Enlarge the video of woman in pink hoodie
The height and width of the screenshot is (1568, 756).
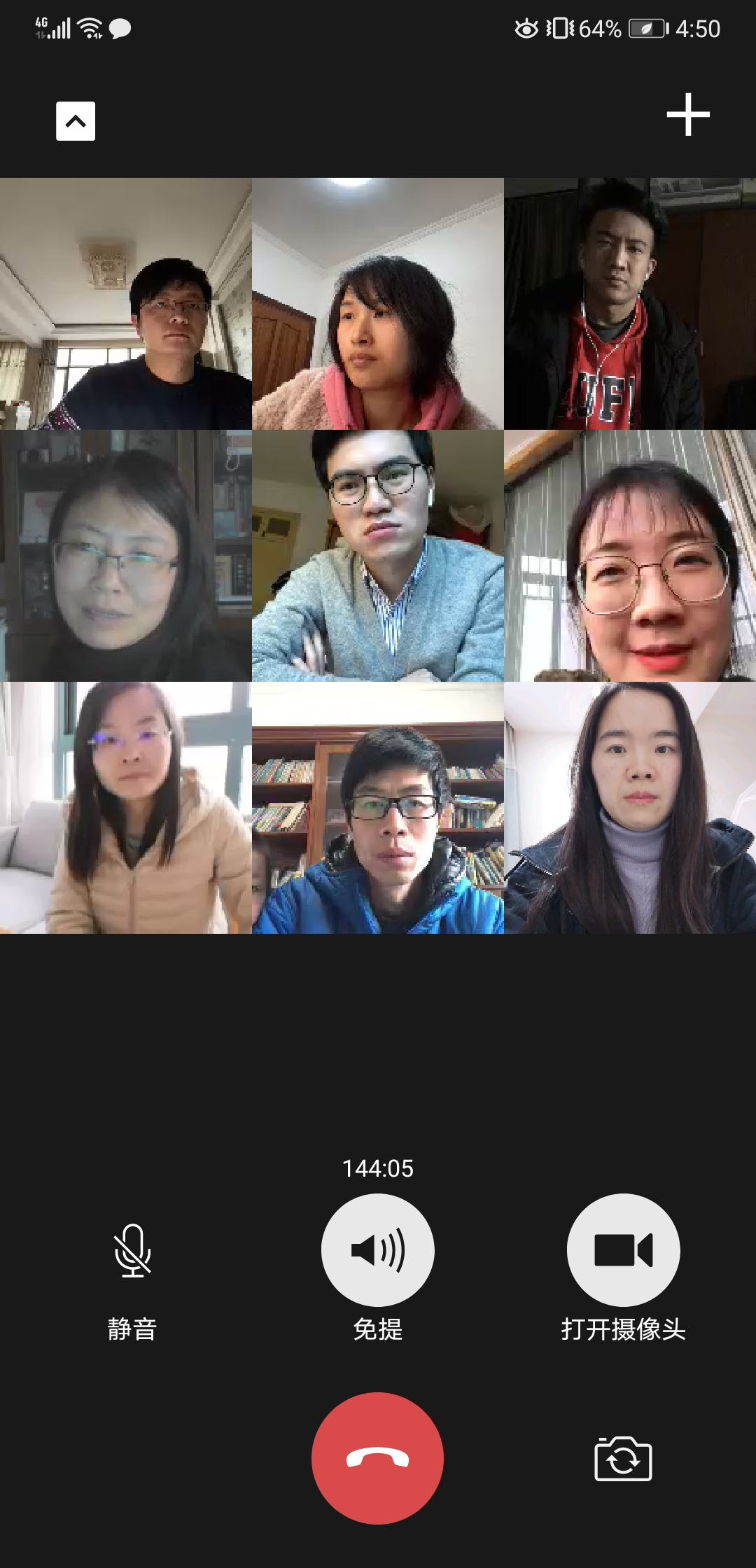point(378,304)
